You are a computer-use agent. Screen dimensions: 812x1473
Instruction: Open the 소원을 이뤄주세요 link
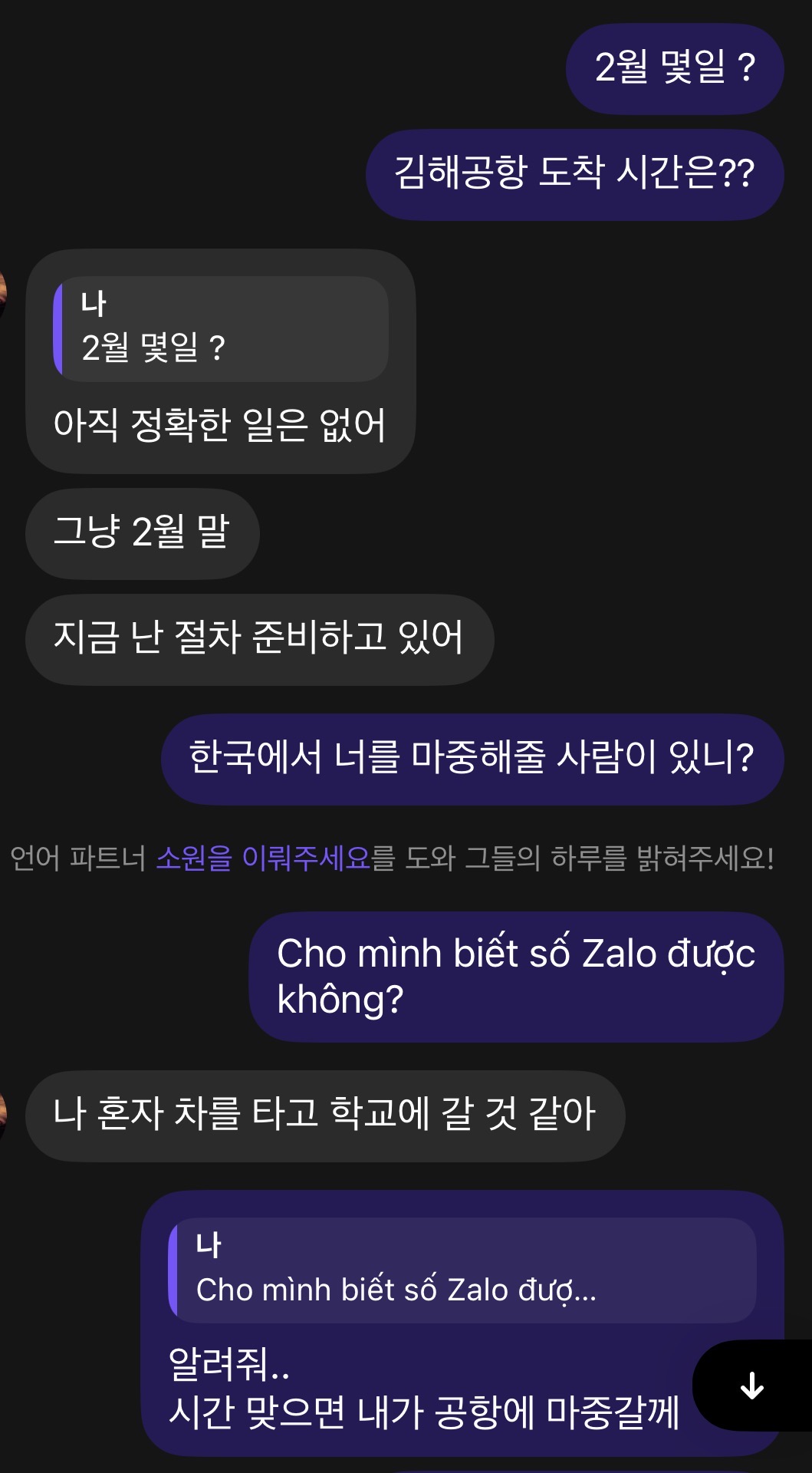click(263, 858)
